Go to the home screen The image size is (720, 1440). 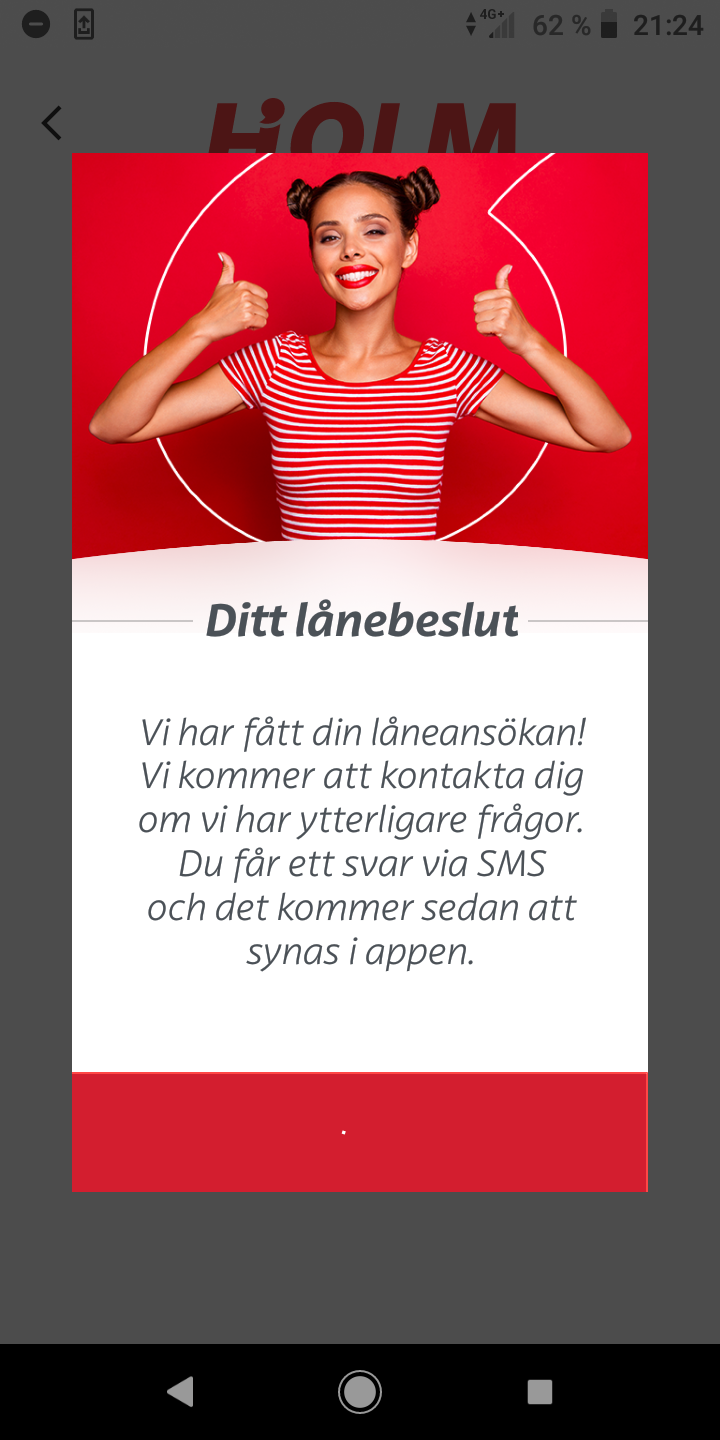[x=360, y=1392]
